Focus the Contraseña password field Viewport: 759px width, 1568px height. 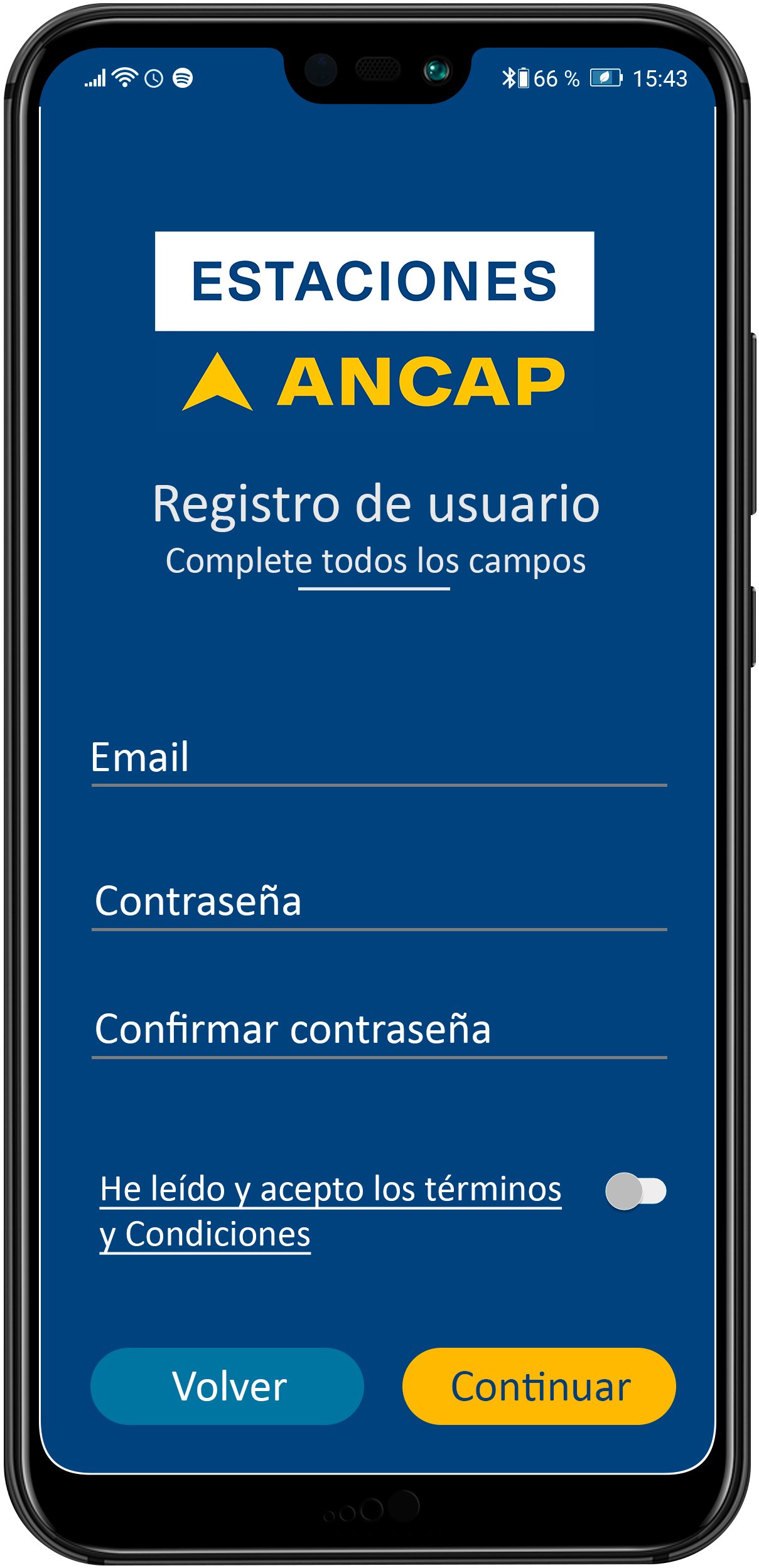pos(379,902)
